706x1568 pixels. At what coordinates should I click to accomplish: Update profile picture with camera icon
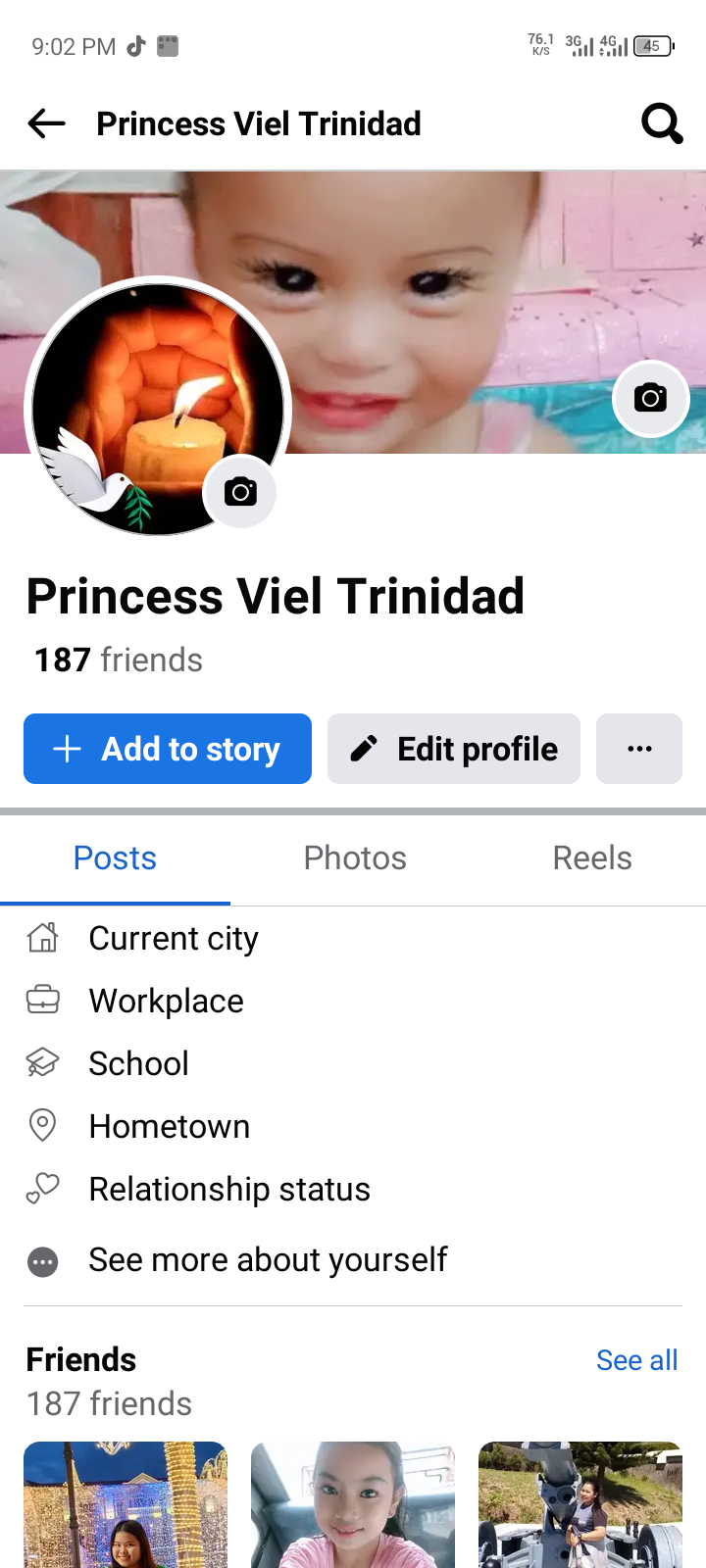click(x=240, y=491)
